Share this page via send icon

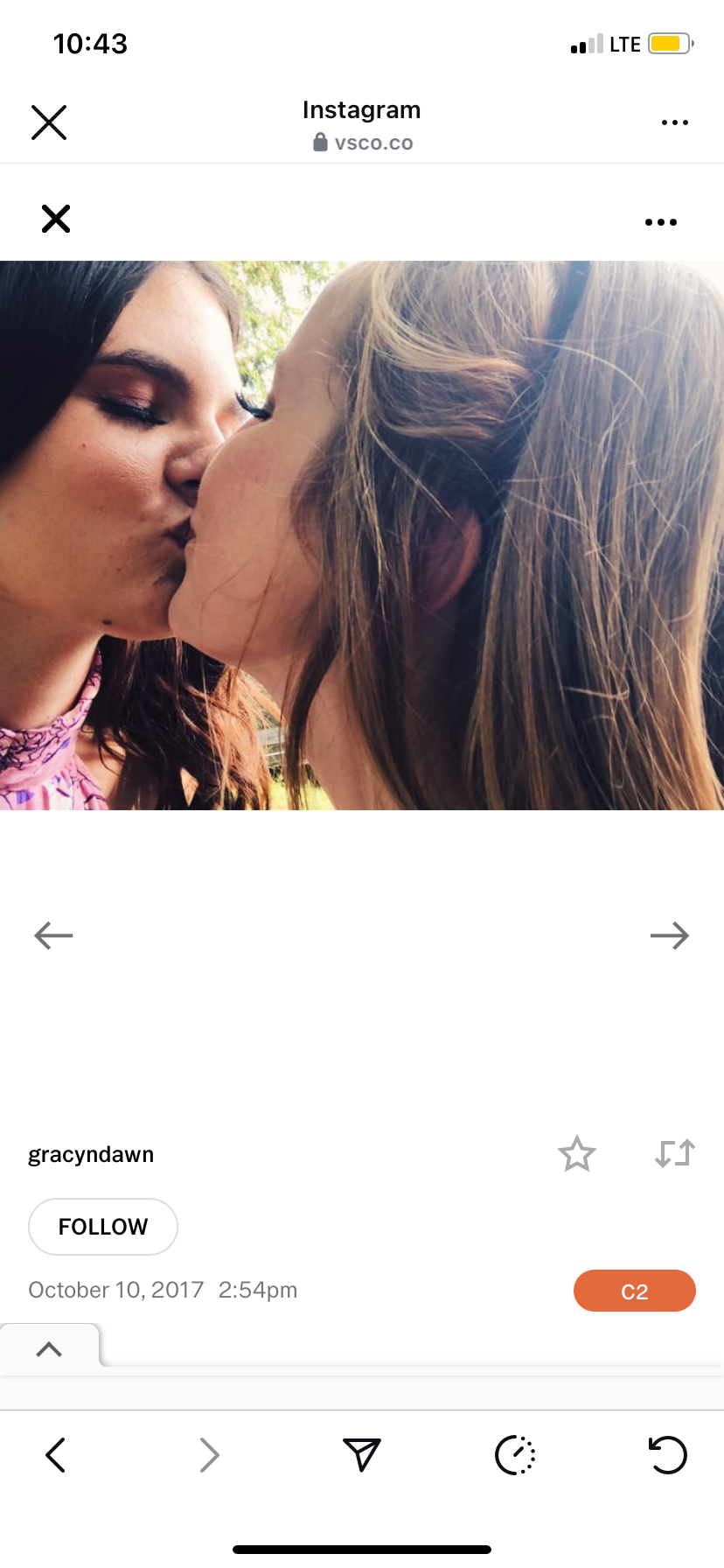362,1454
